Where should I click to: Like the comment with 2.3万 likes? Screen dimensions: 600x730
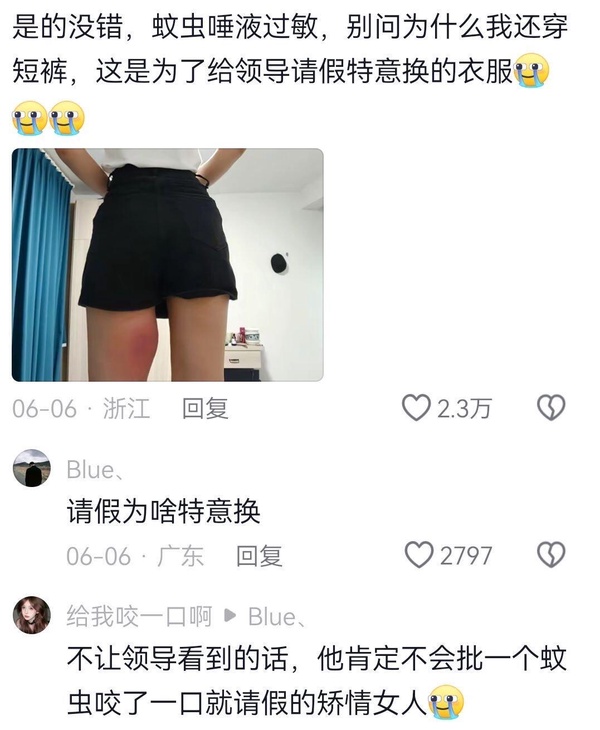416,408
